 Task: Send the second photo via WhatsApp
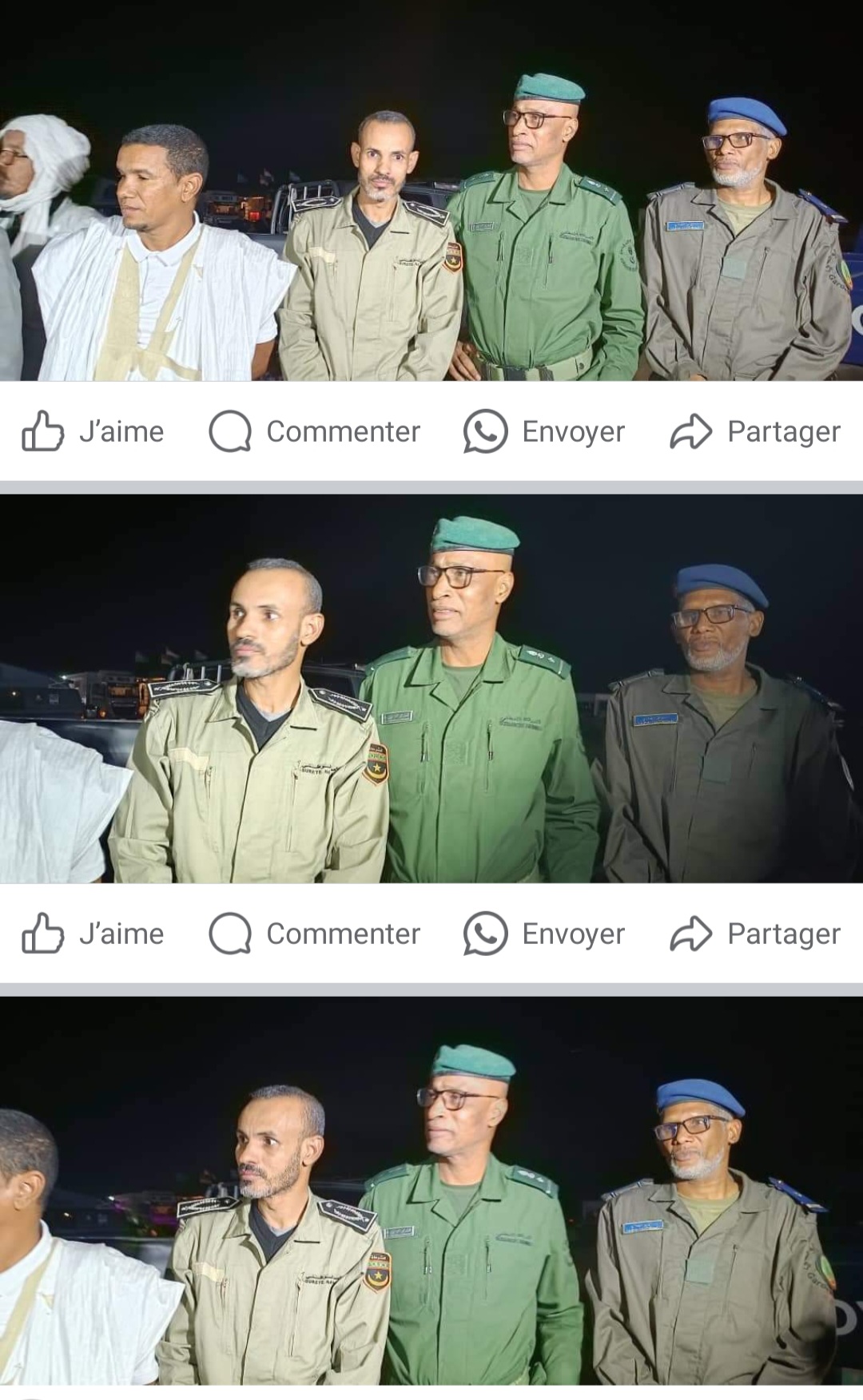[x=544, y=934]
